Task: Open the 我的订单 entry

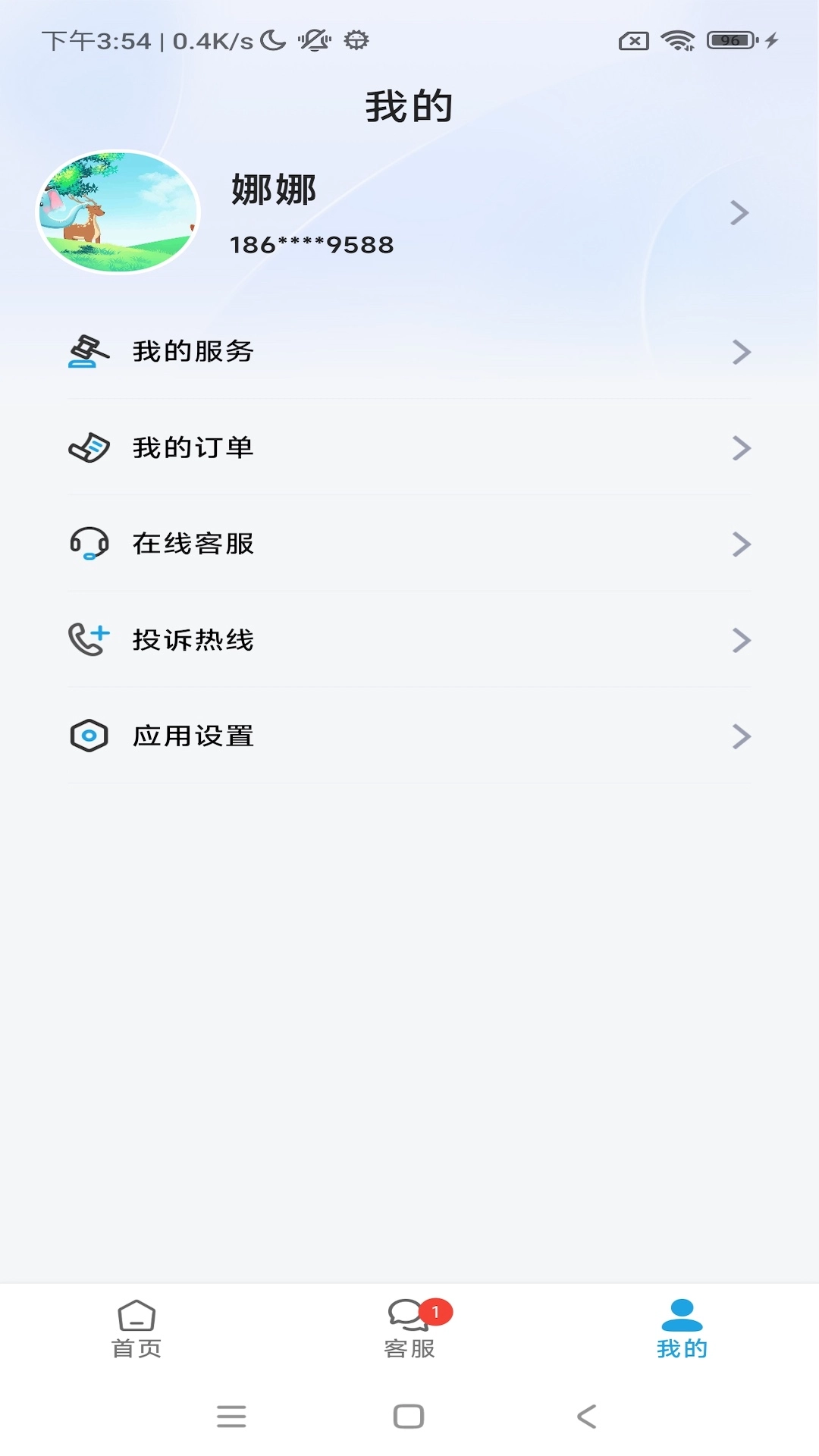Action: pos(193,447)
